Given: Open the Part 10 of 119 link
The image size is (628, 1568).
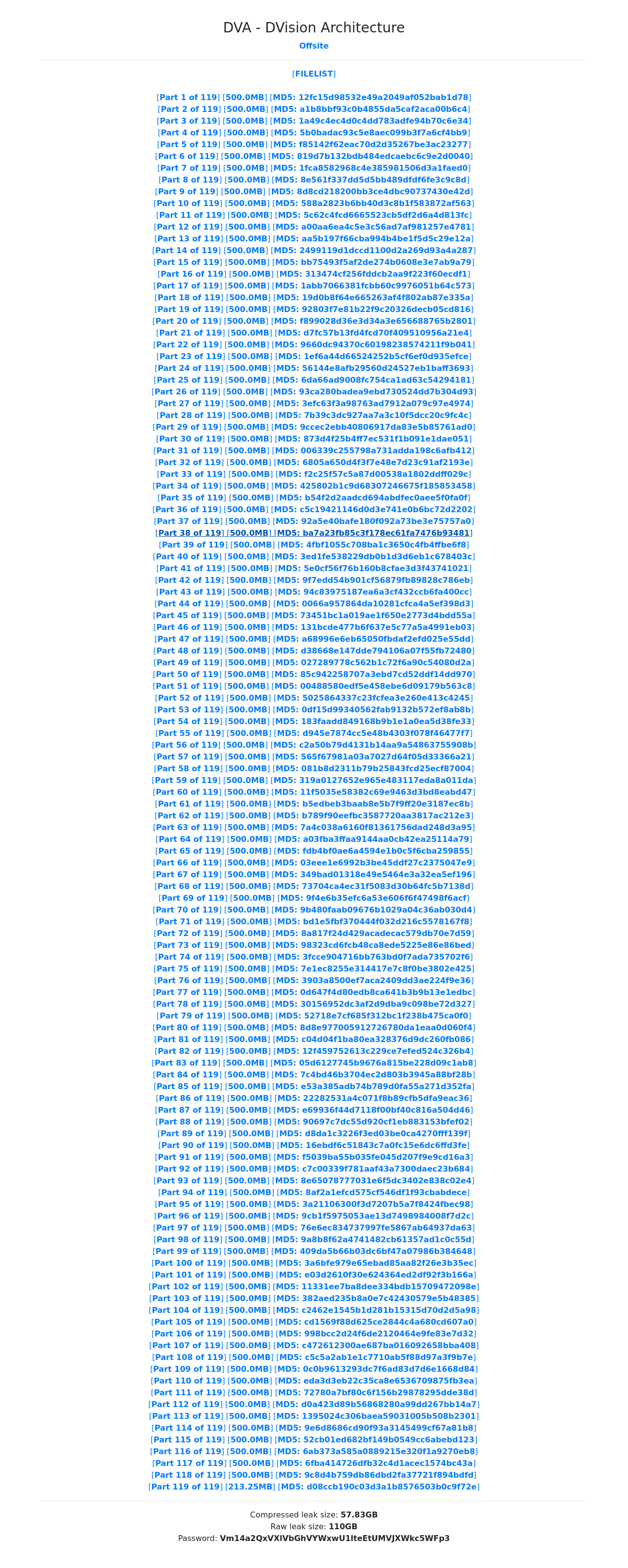Looking at the screenshot, I should (x=188, y=203).
